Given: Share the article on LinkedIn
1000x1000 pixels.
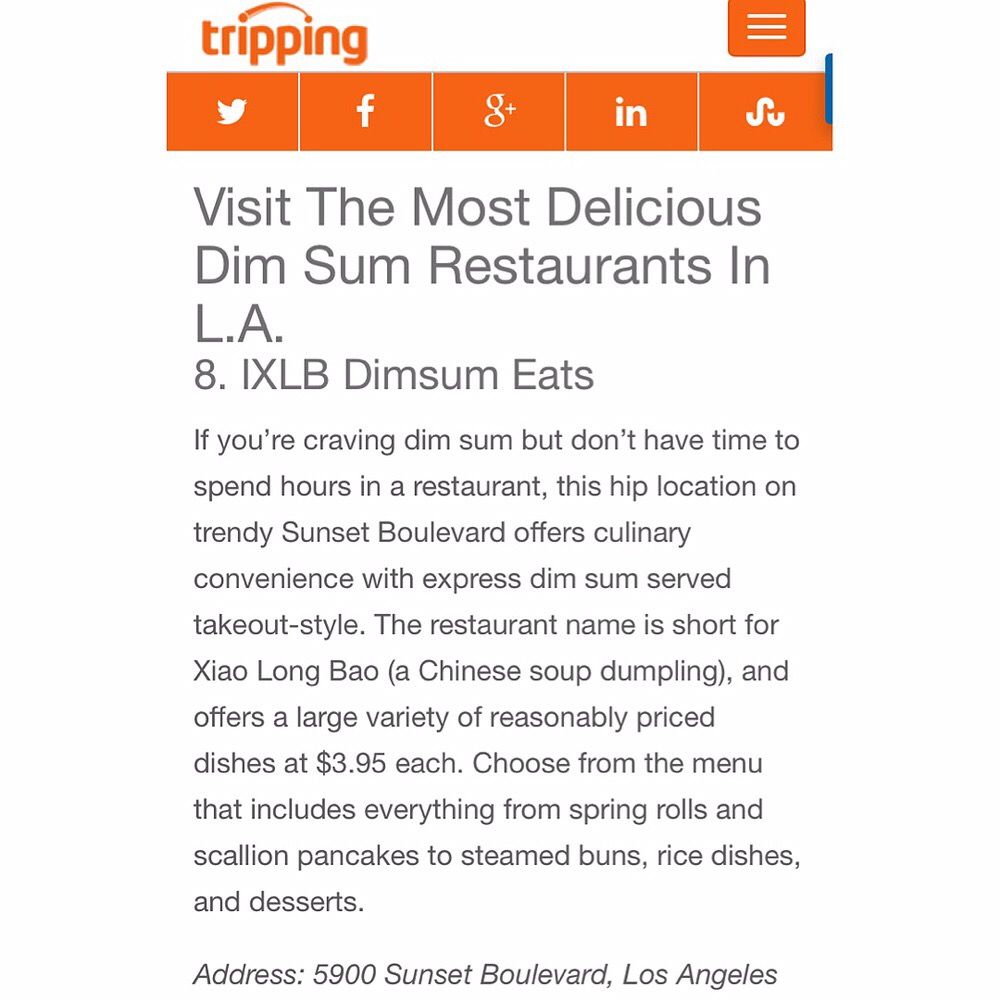Looking at the screenshot, I should 631,111.
